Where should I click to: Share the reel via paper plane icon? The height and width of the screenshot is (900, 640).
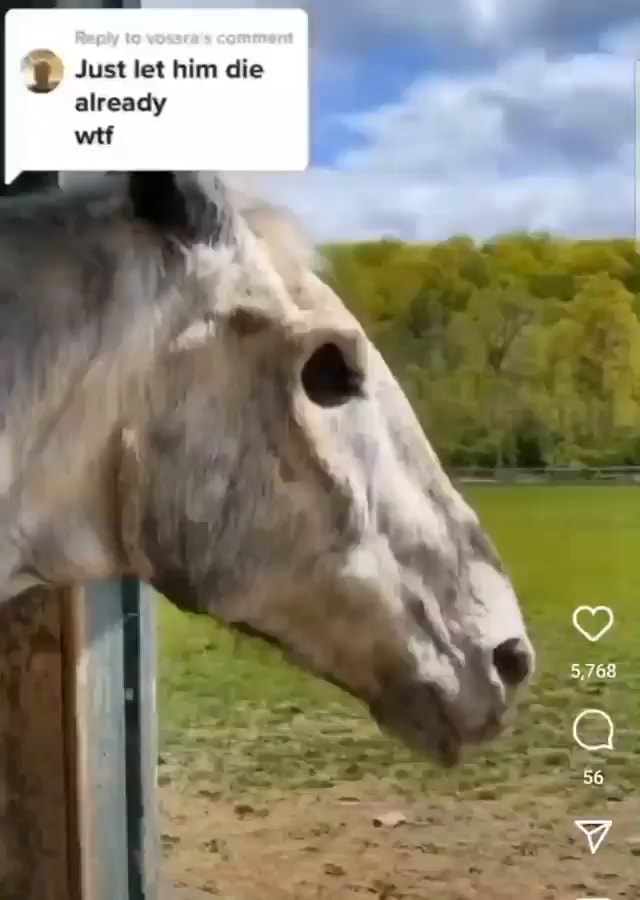click(x=593, y=835)
